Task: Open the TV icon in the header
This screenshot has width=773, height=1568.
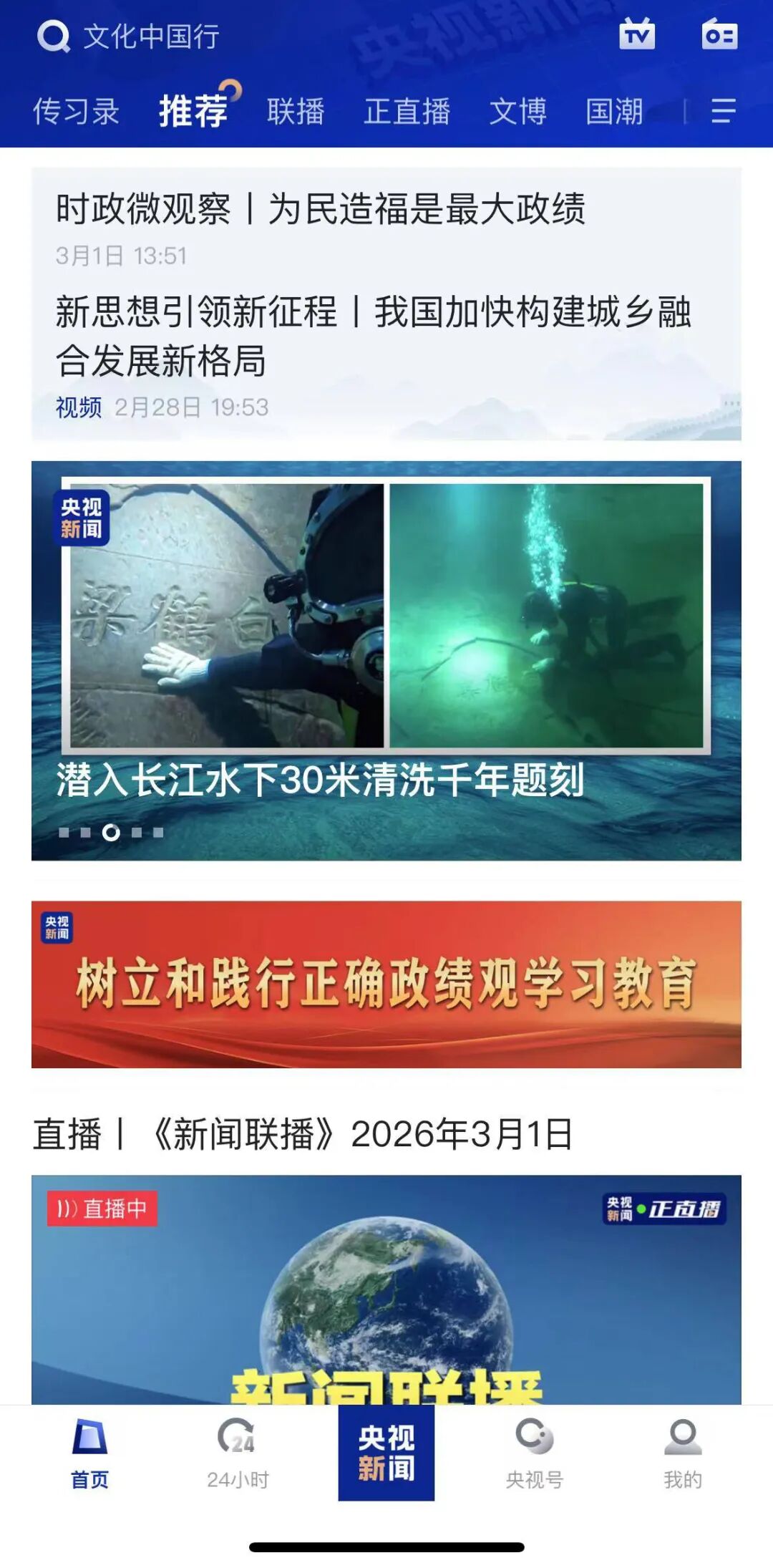Action: (637, 34)
